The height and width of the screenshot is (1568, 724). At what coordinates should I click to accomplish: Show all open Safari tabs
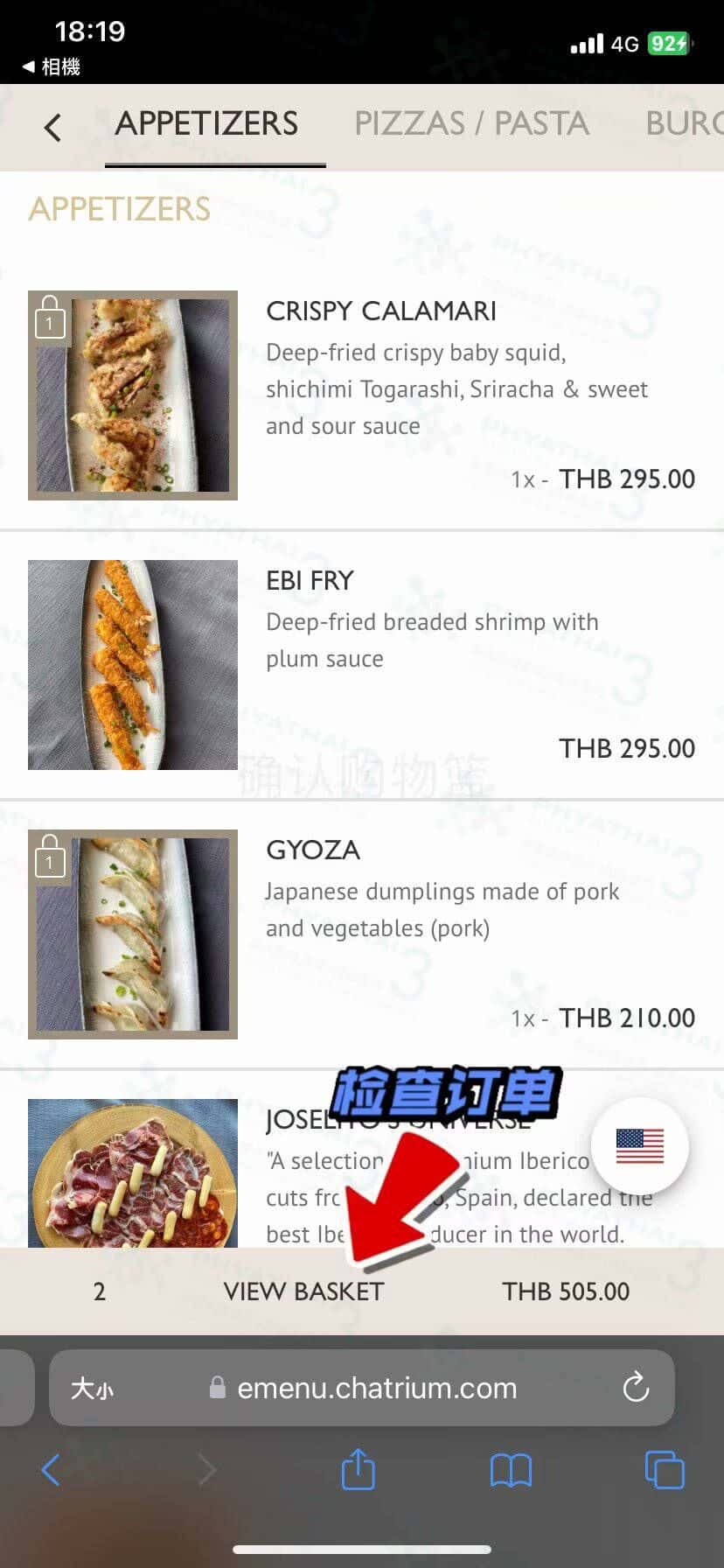coord(664,1469)
